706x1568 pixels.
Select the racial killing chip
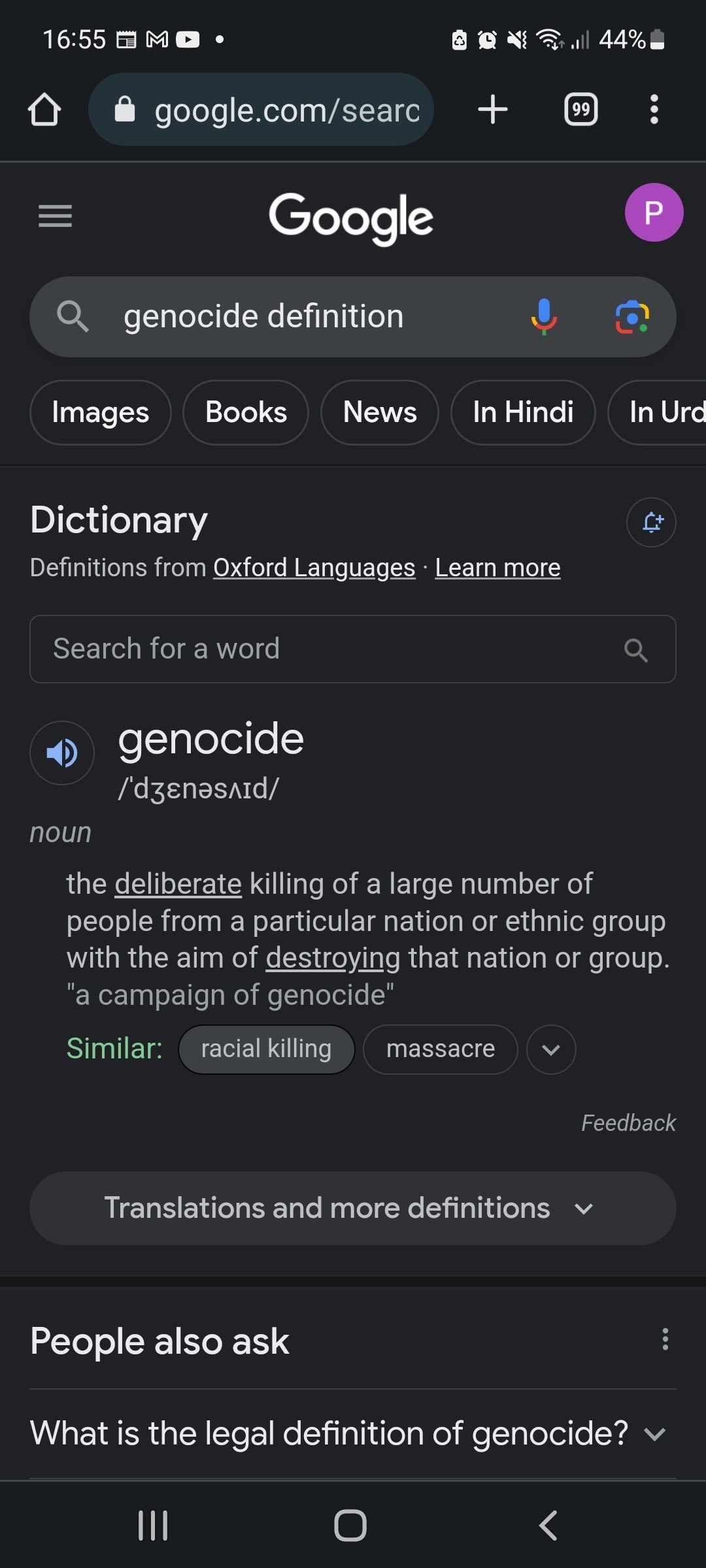(267, 1049)
